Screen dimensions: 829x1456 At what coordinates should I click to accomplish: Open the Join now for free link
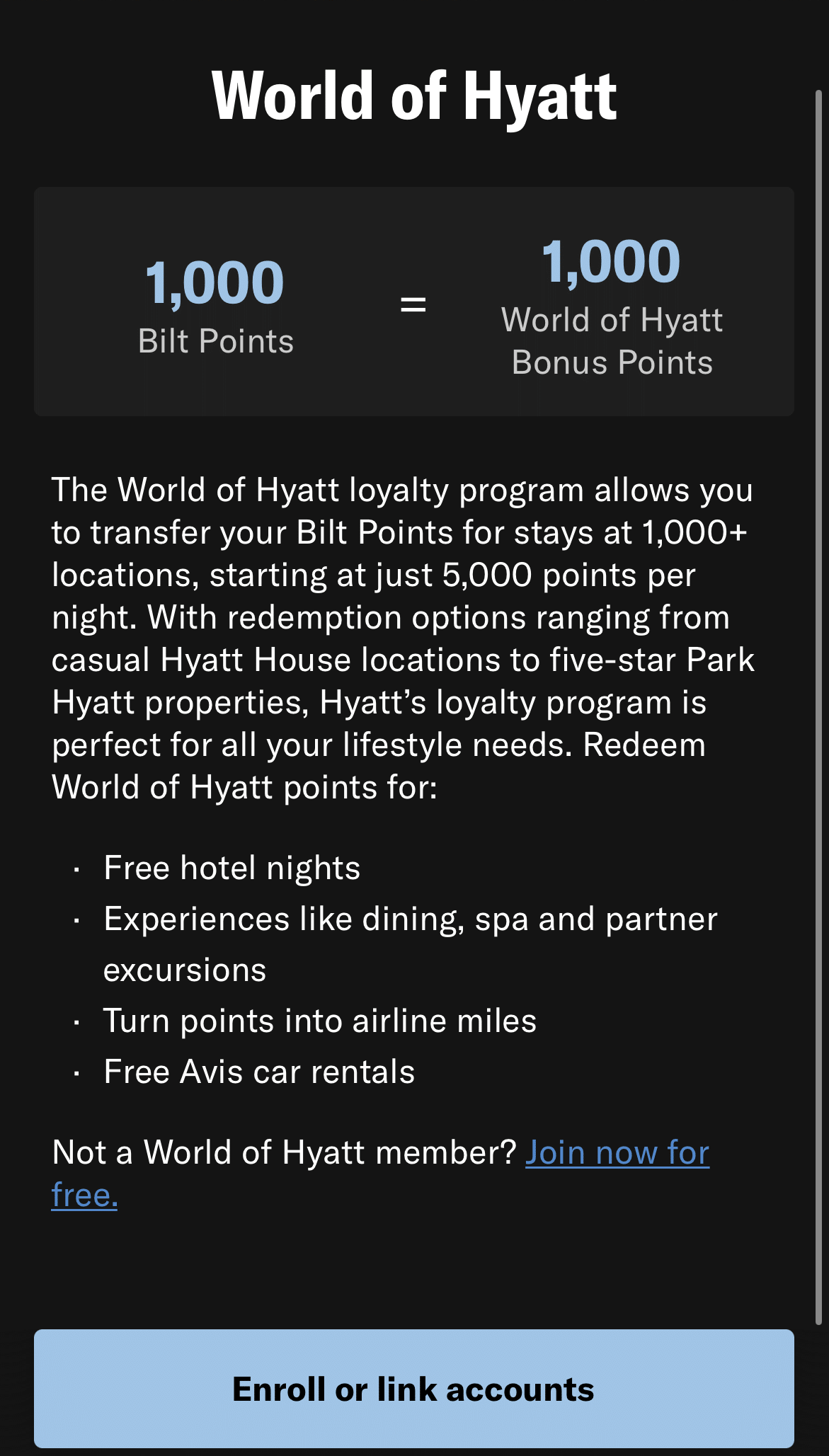click(616, 1152)
